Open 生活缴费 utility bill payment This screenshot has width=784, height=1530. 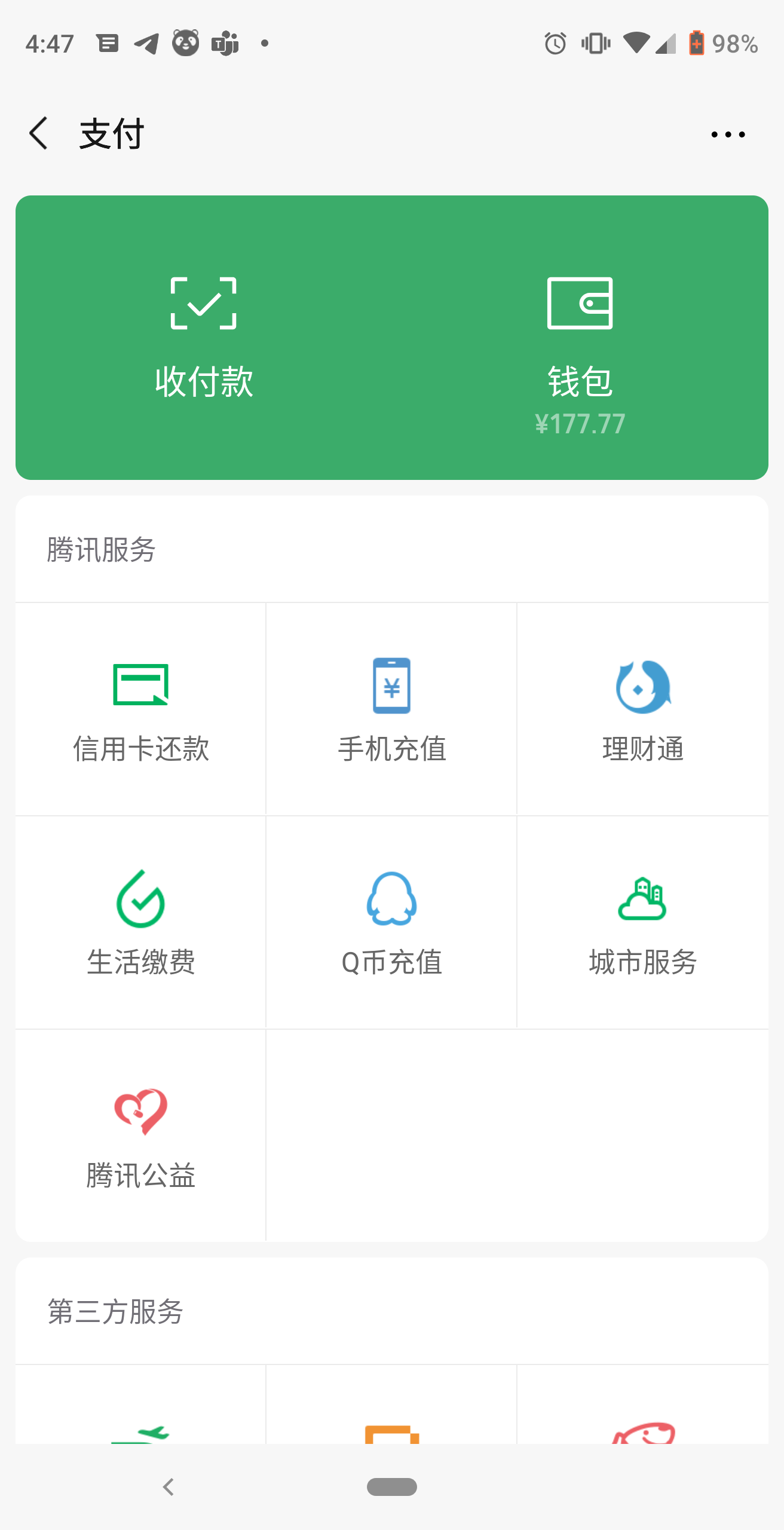coord(141,923)
